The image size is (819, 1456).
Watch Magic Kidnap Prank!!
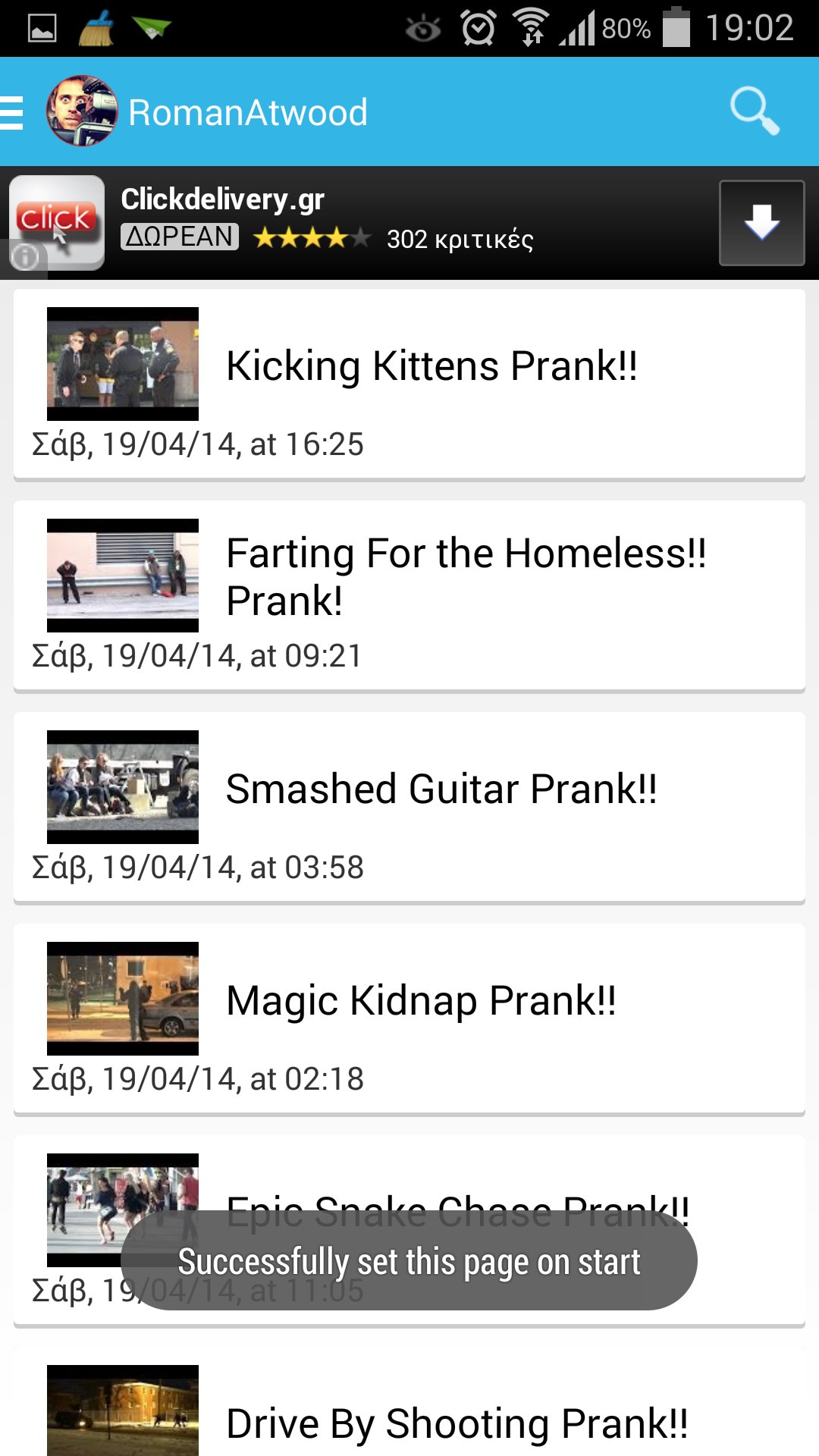pos(409,1019)
